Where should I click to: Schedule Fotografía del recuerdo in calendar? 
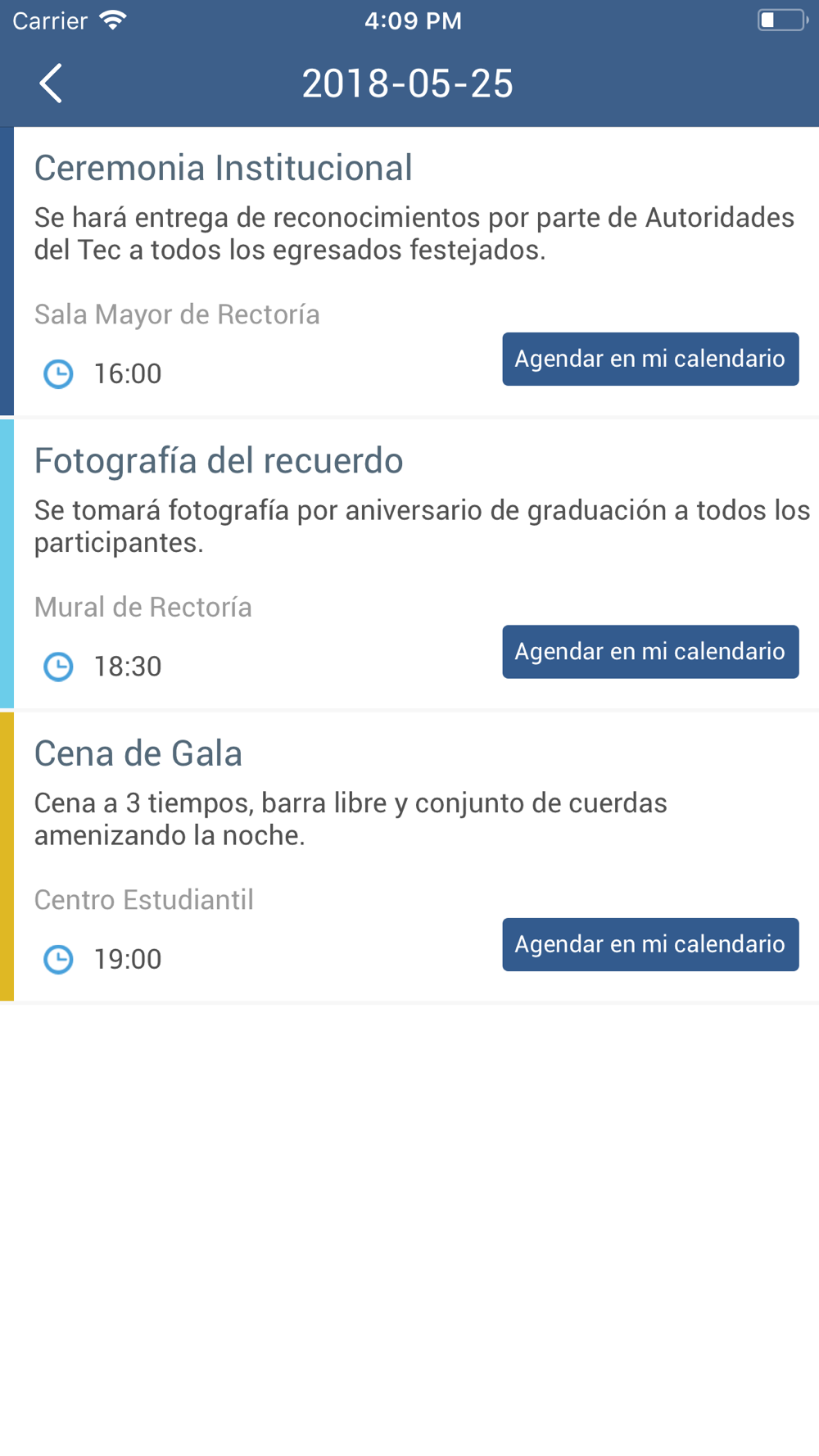(650, 652)
